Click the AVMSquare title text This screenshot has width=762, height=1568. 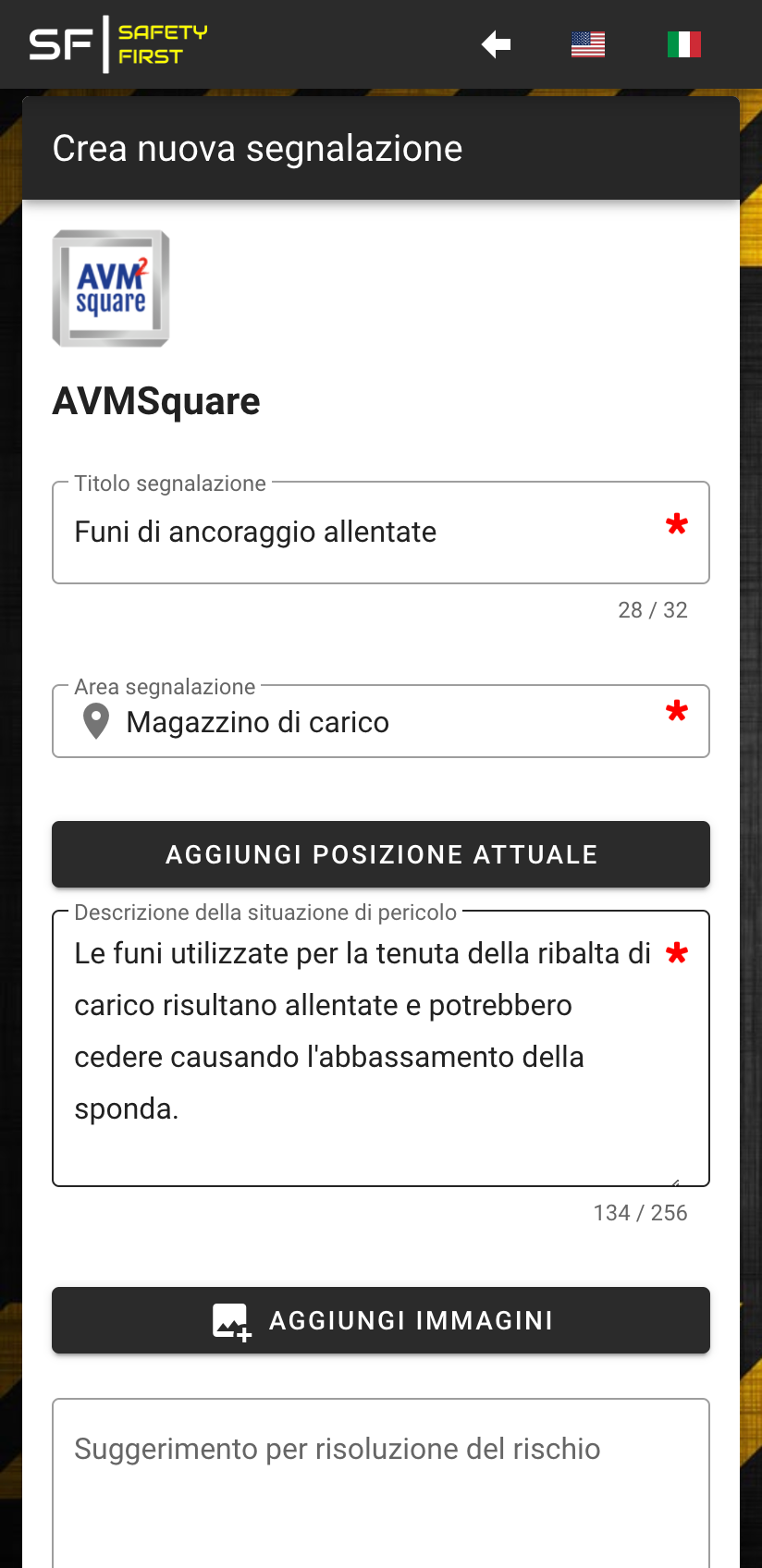point(156,401)
